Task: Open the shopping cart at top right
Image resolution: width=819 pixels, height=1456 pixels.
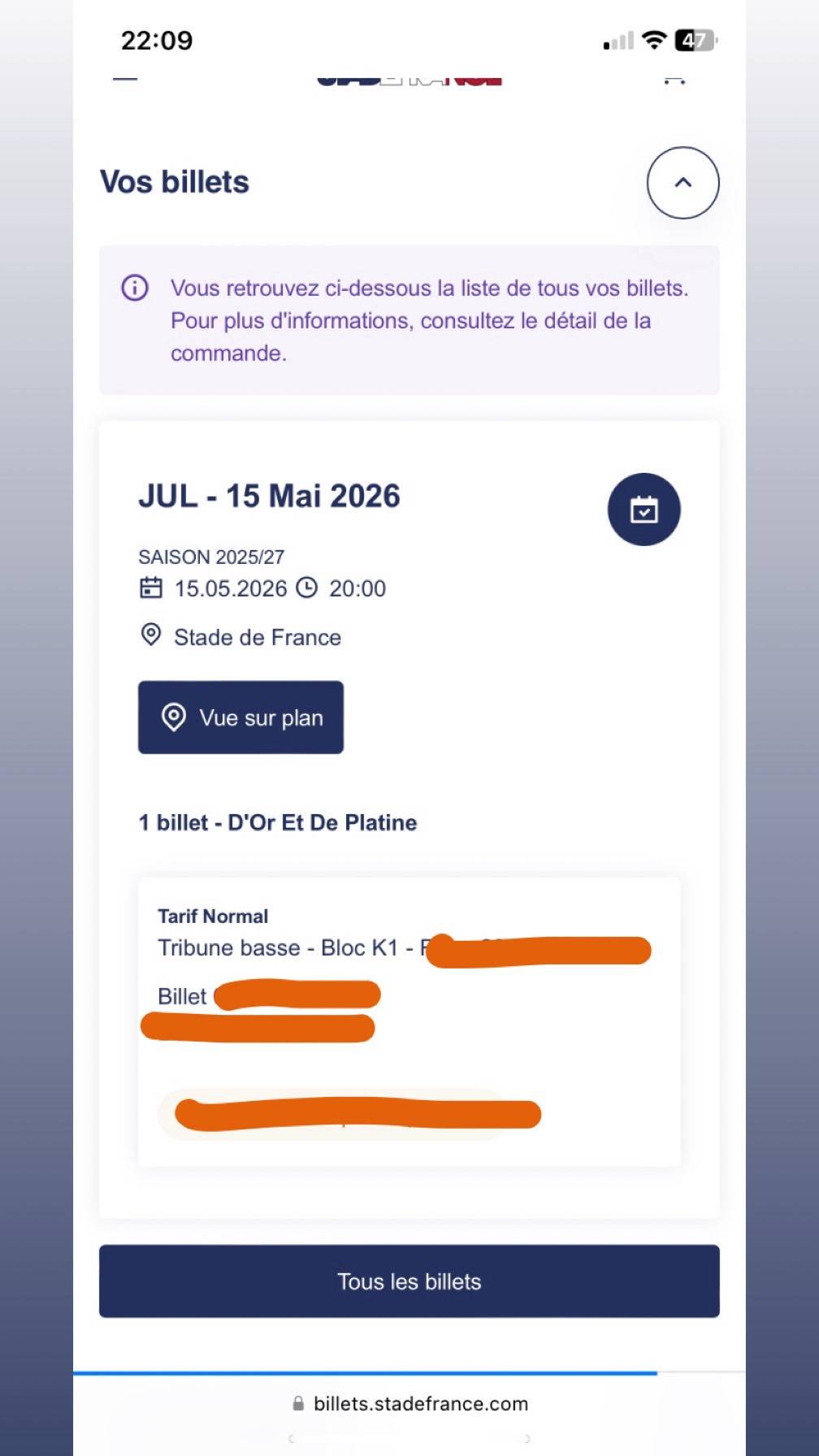Action: [674, 80]
